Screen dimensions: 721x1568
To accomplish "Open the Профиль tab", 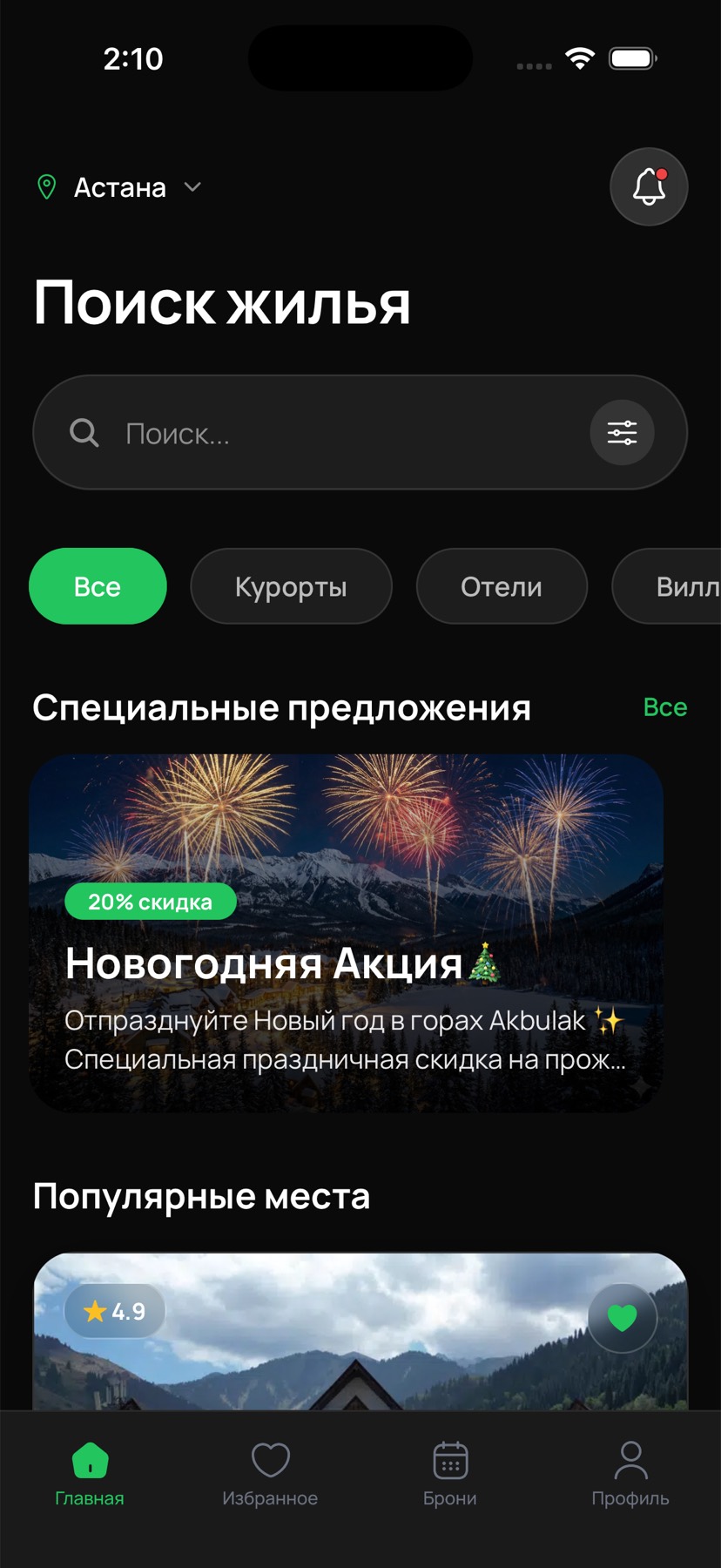I will click(630, 1474).
